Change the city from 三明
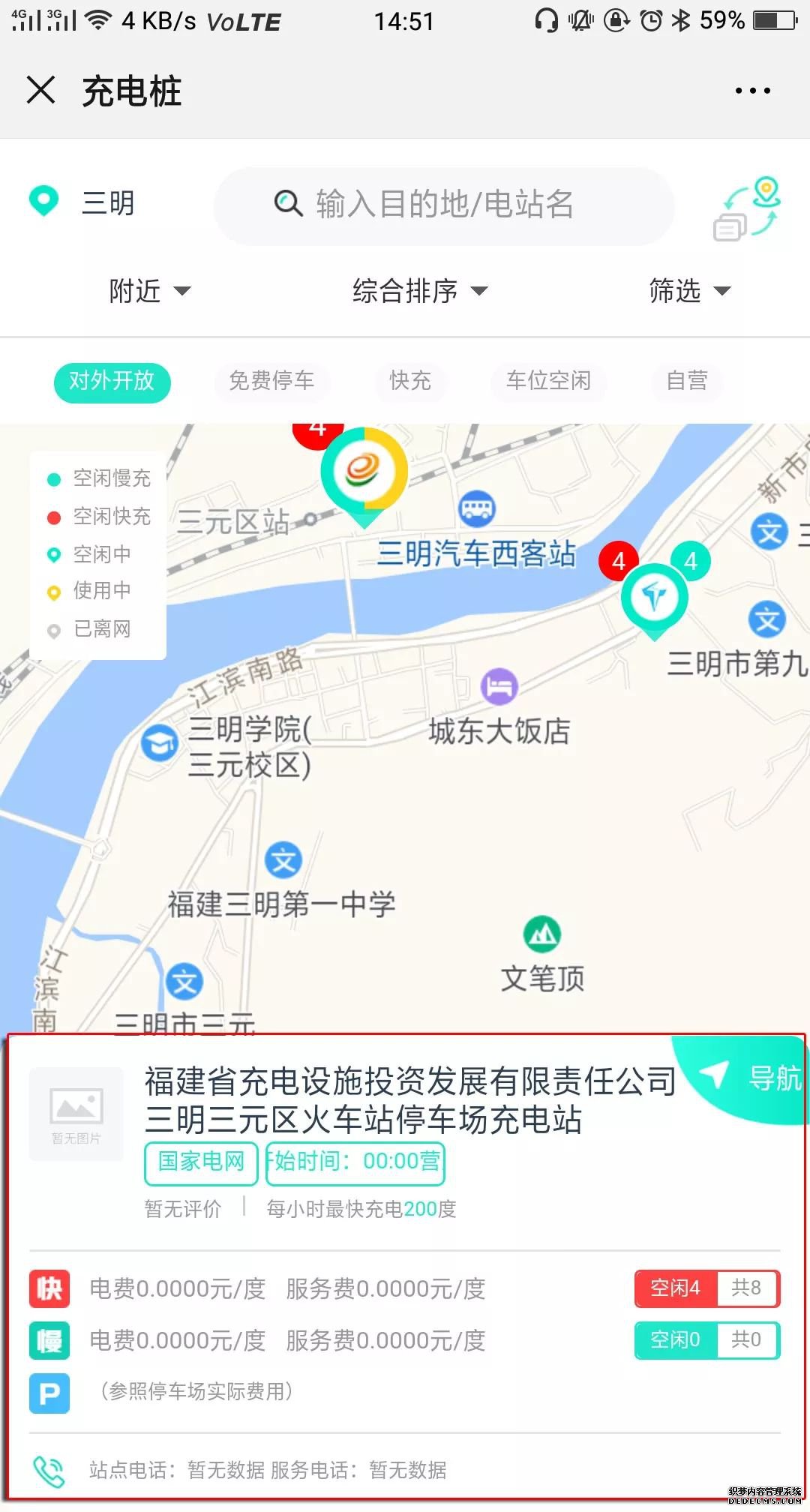 (x=82, y=202)
